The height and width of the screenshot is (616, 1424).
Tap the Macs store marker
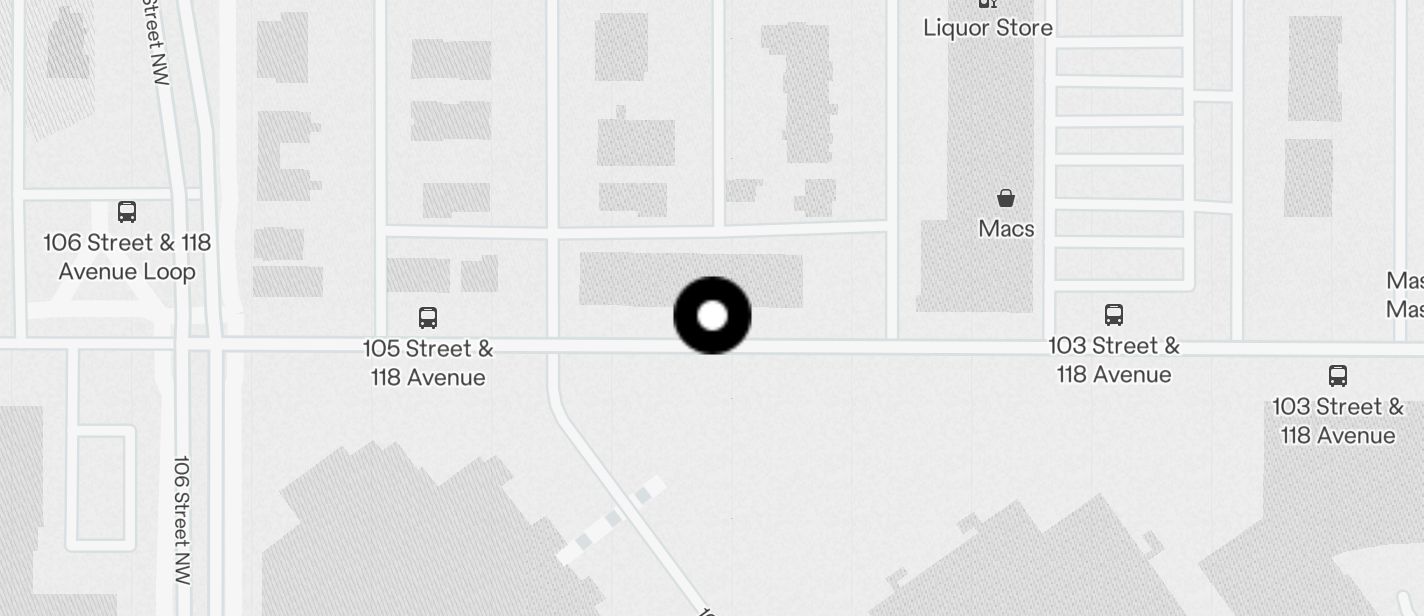point(1006,198)
